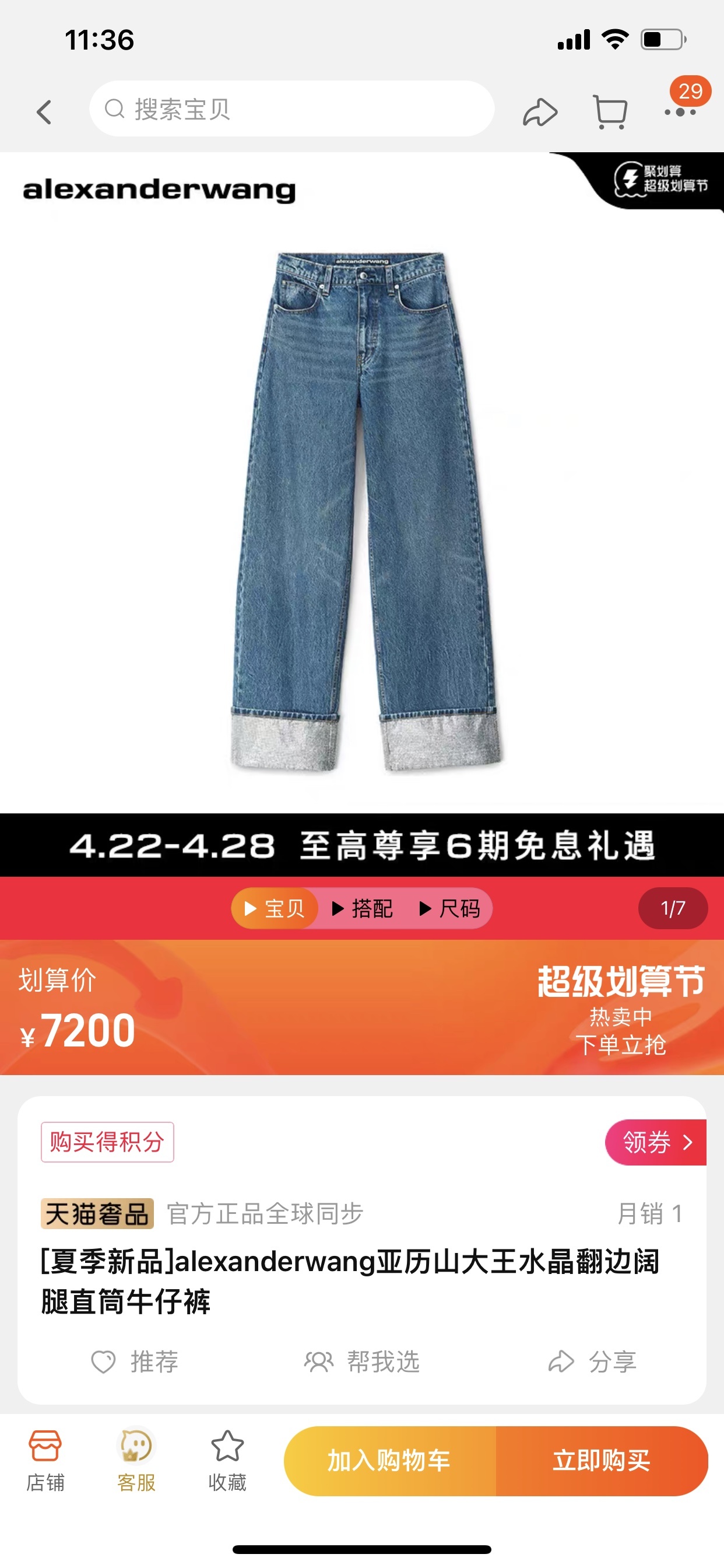Tap 分享 below the product title

click(x=593, y=1361)
